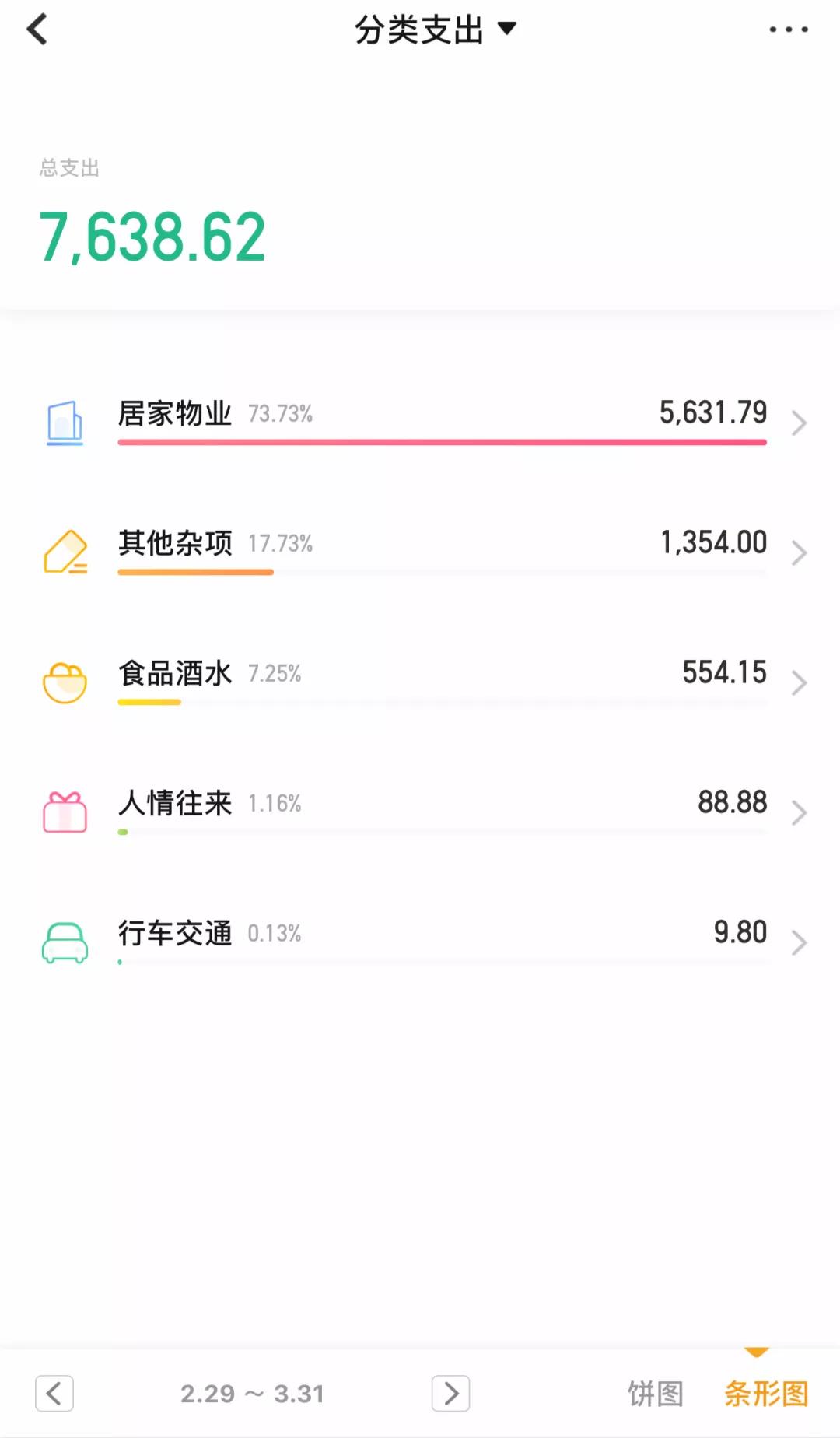
Task: Tap the back arrow at top left
Action: 37,30
